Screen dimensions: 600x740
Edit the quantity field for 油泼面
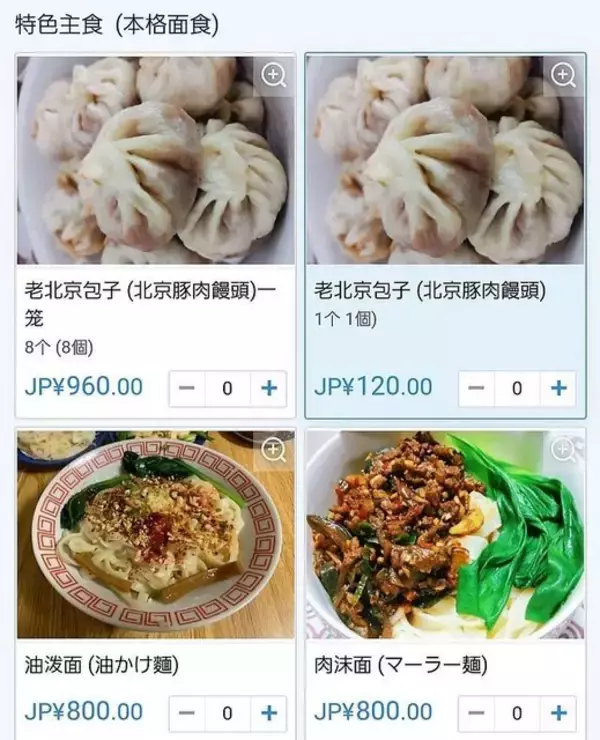click(227, 713)
